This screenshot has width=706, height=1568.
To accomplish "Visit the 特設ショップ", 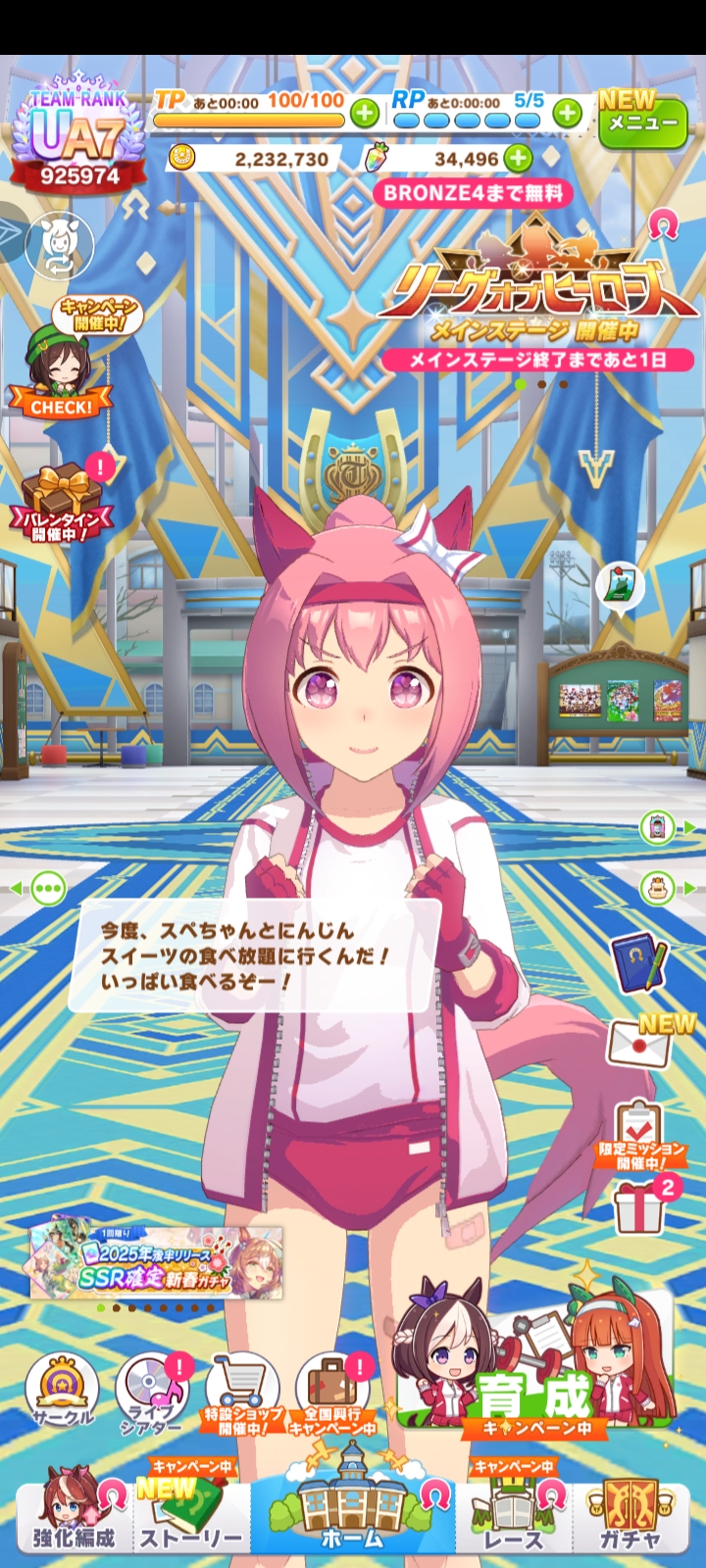I will (x=242, y=1394).
